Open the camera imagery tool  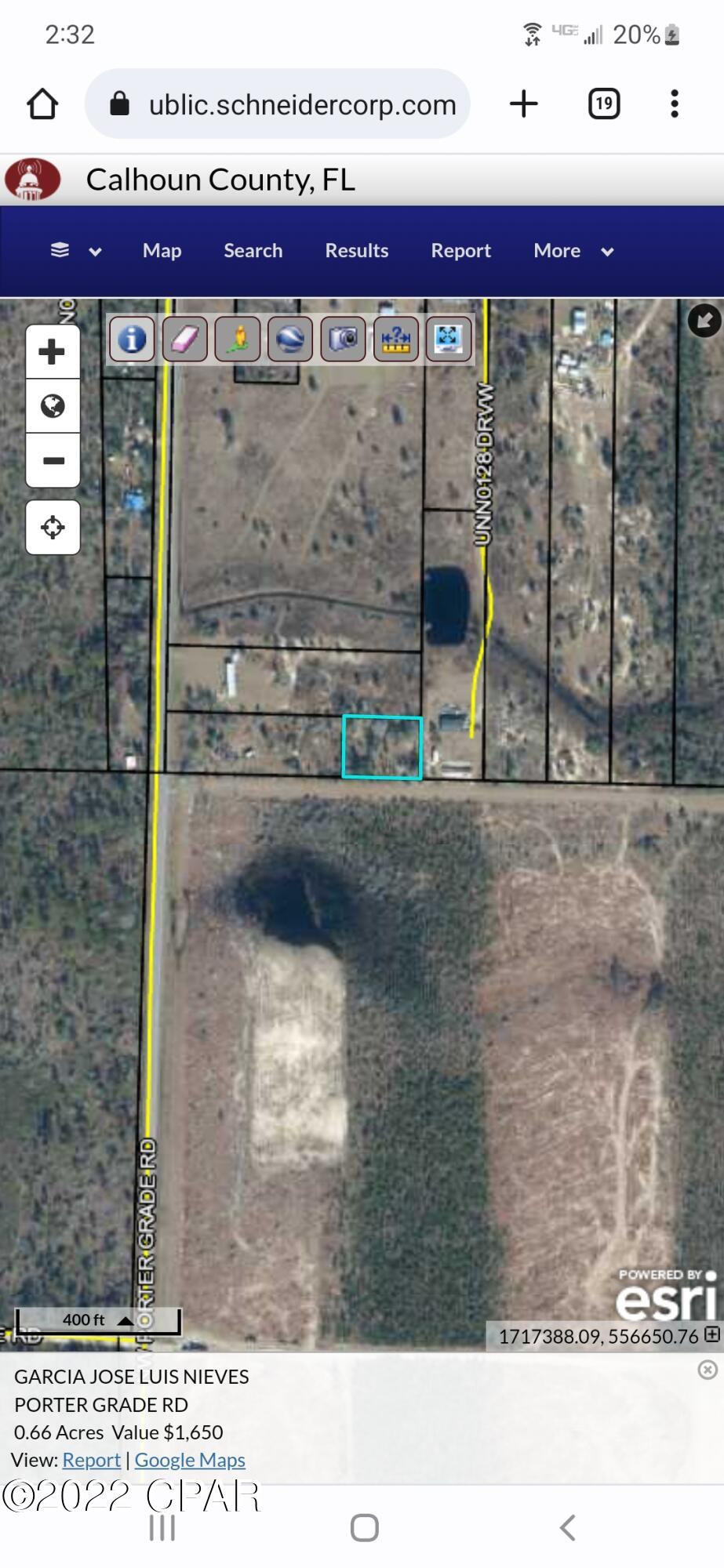[x=343, y=339]
